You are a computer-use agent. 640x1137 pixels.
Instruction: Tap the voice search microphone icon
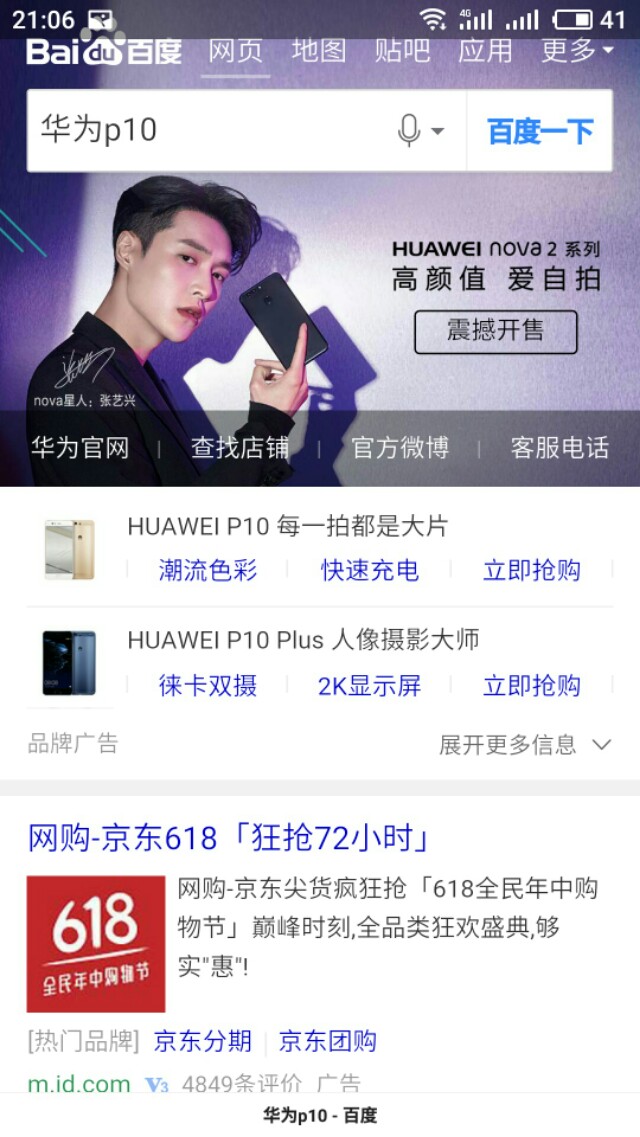[x=409, y=130]
